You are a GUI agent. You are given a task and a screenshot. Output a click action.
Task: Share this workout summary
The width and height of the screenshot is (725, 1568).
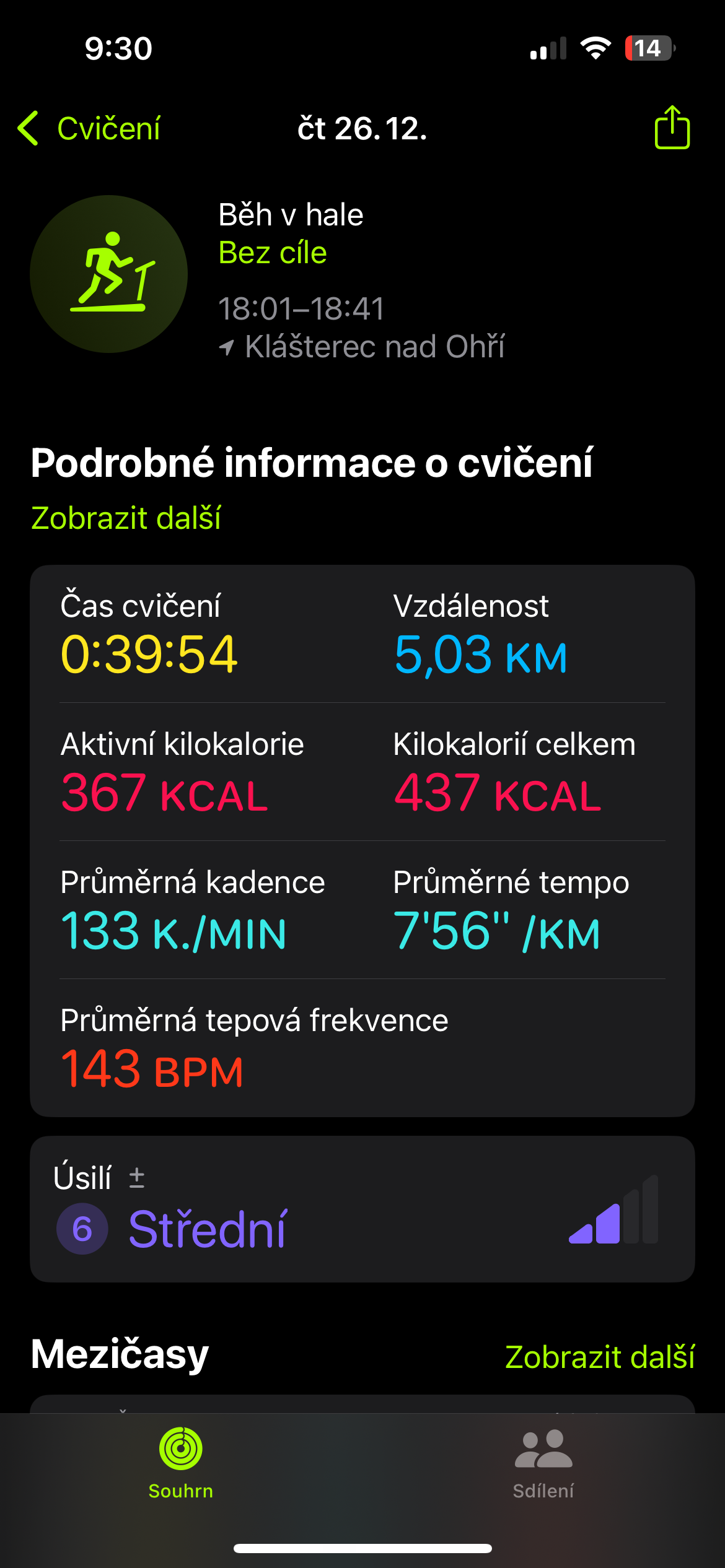pyautogui.click(x=672, y=128)
